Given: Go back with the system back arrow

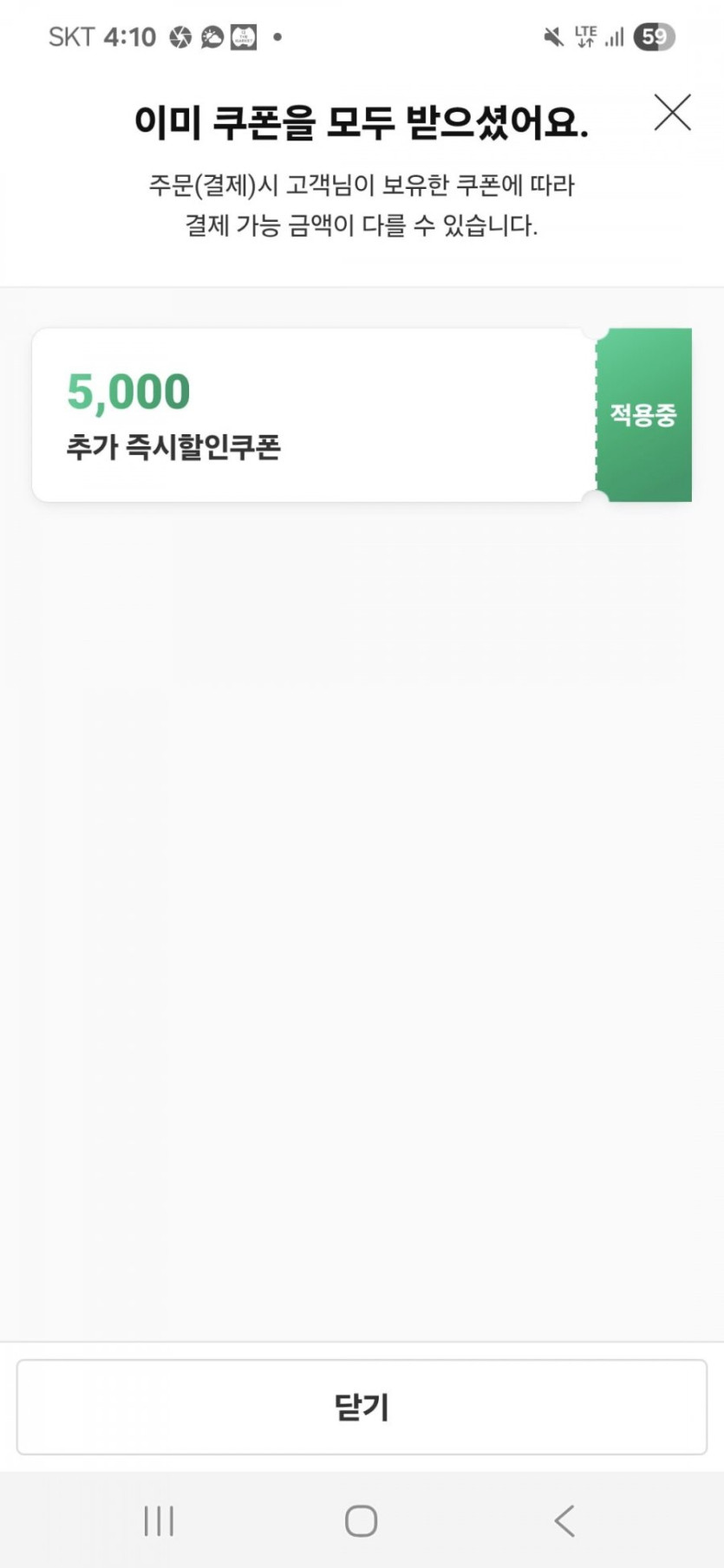Looking at the screenshot, I should coord(564,1520).
